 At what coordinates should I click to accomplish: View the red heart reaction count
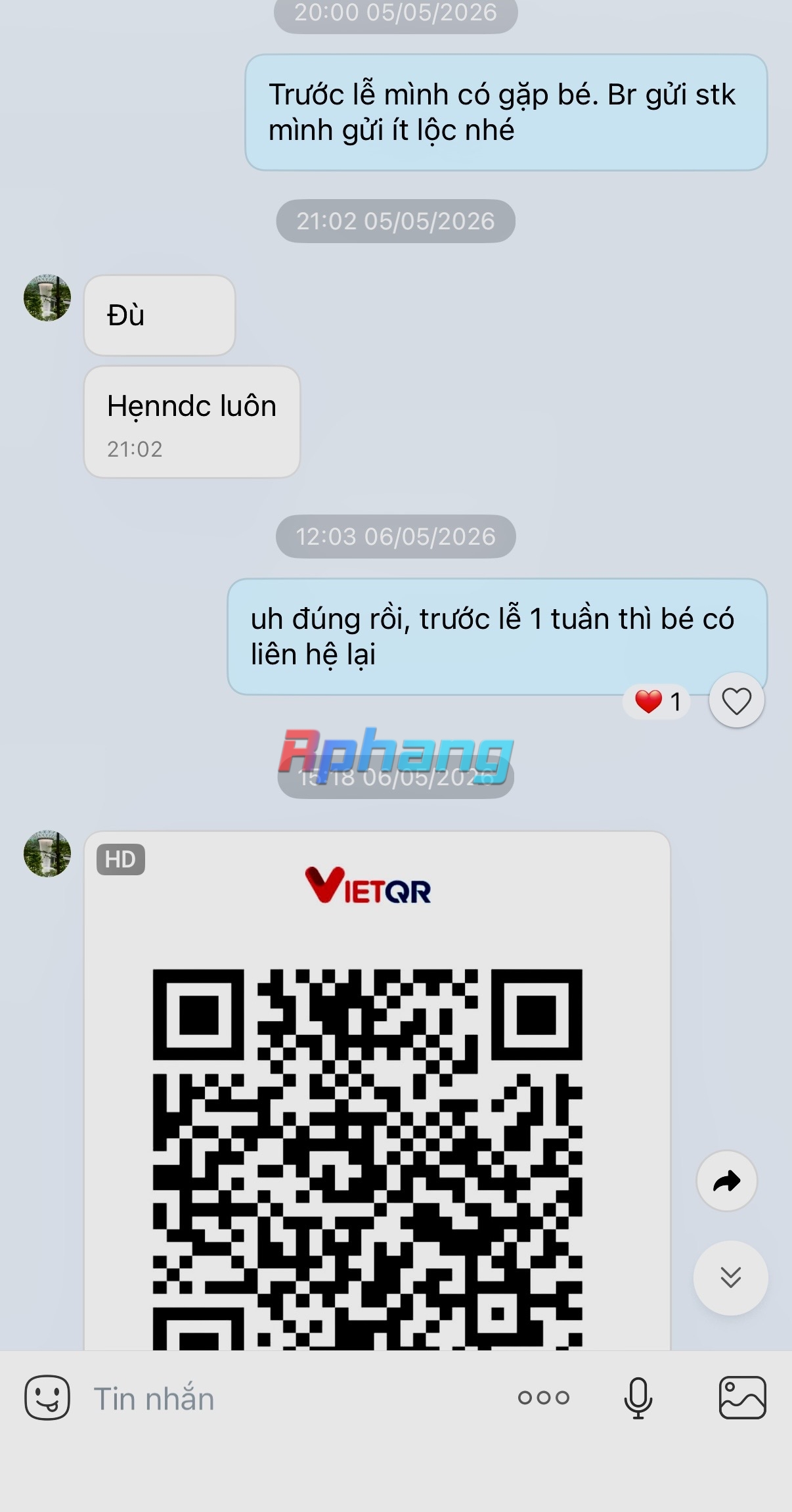[x=657, y=701]
